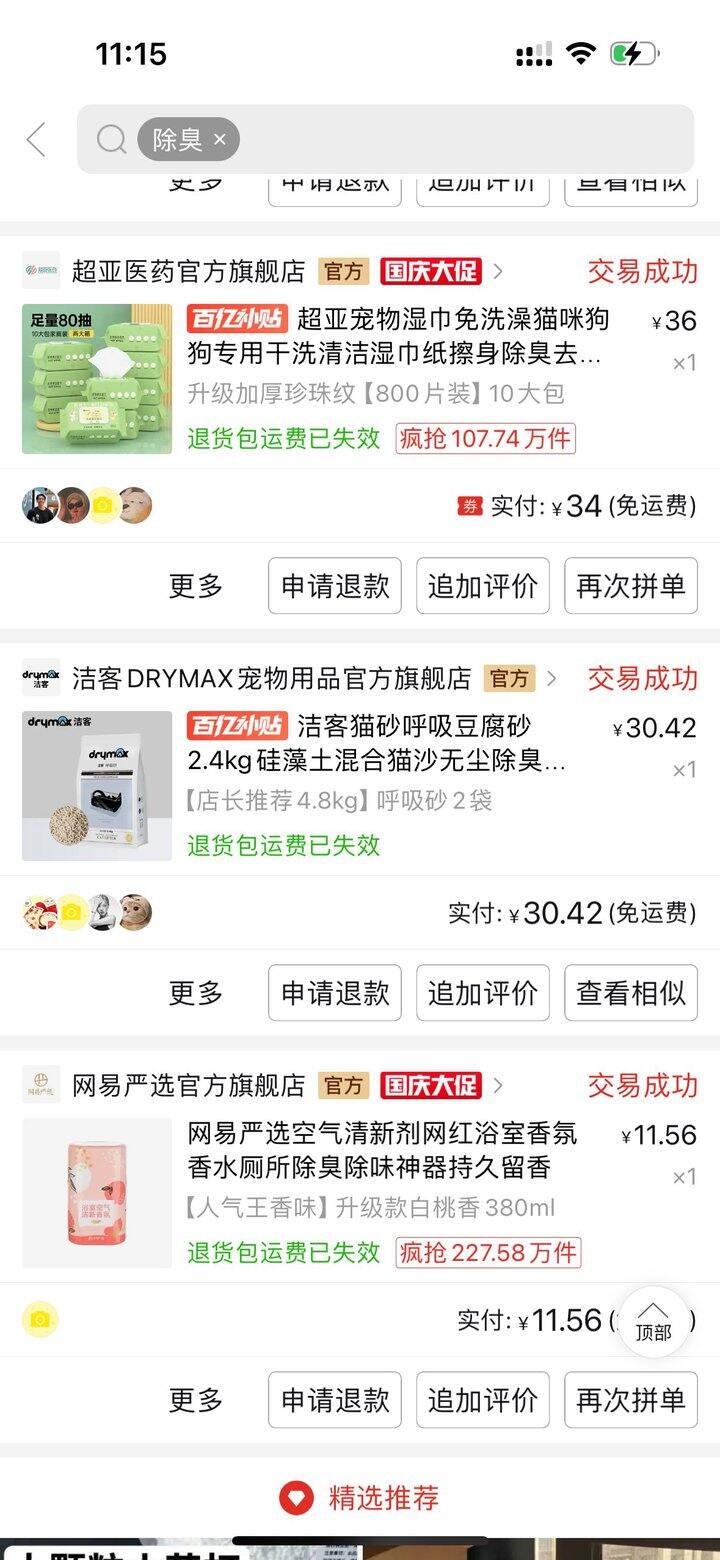
Task: Open 超亚医药官方旗舰店 store page
Action: click(188, 271)
